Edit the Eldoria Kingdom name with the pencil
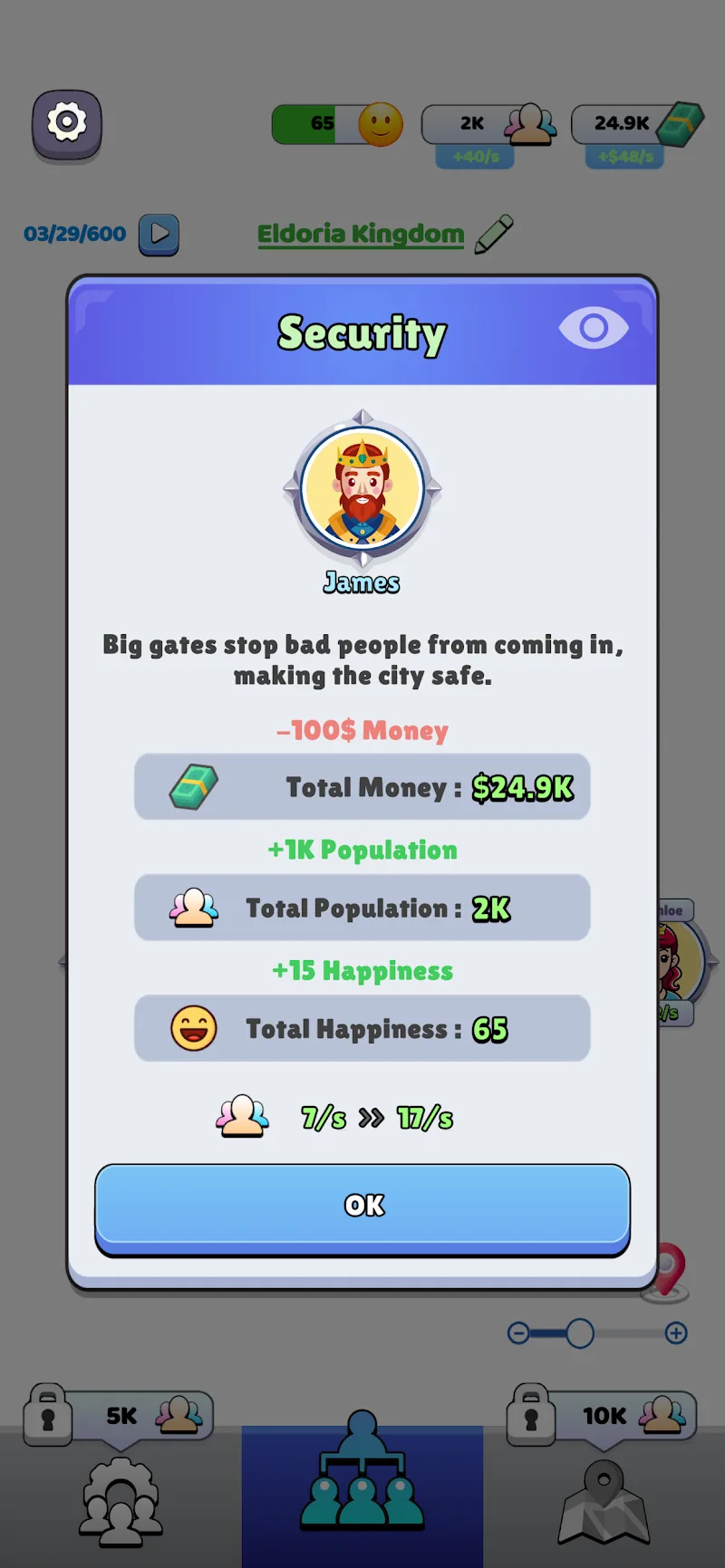Viewport: 725px width, 1568px height. pos(494,235)
